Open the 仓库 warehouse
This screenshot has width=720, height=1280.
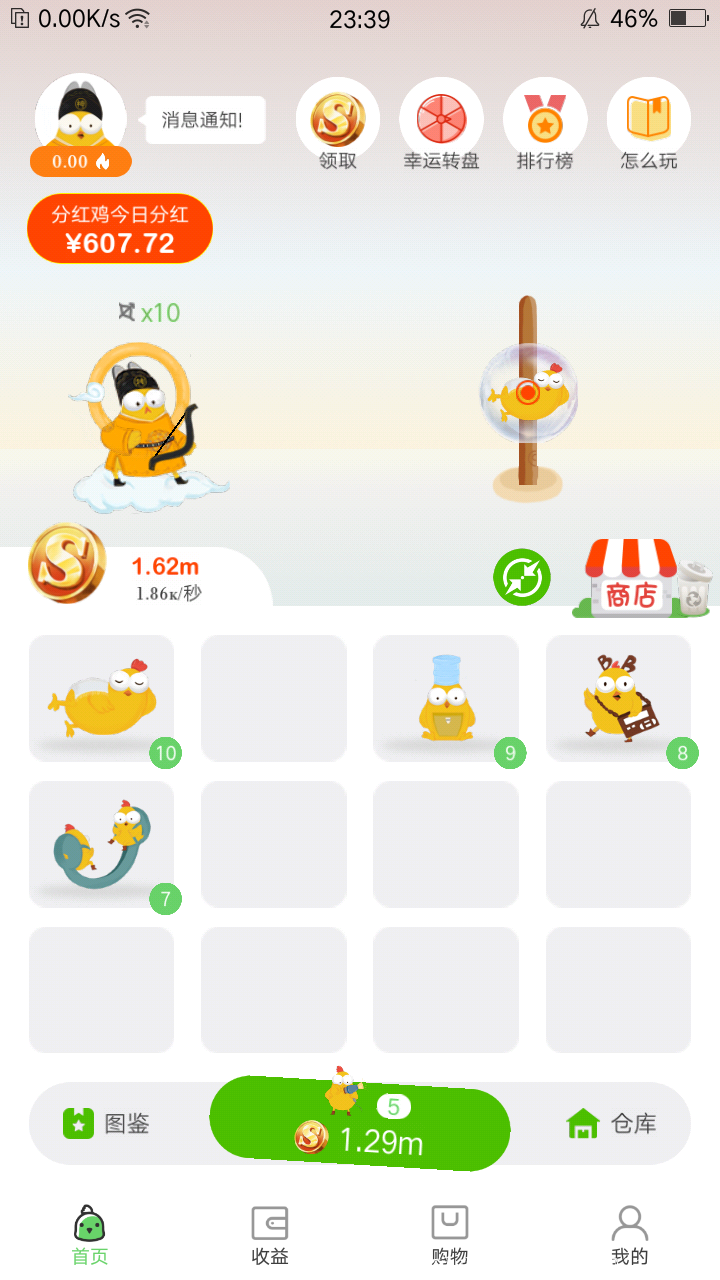pyautogui.click(x=612, y=1123)
